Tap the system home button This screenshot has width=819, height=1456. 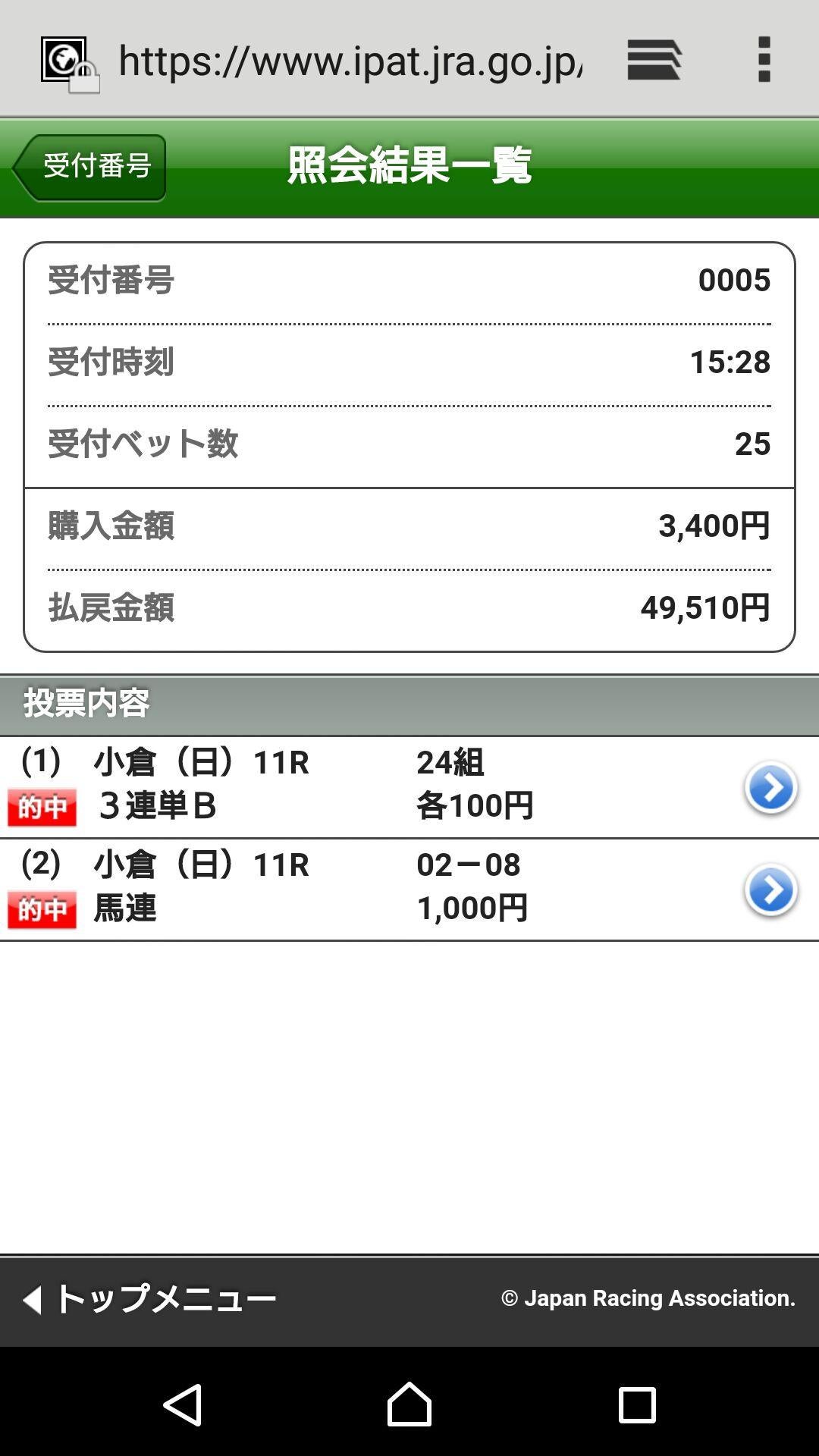pyautogui.click(x=409, y=1404)
